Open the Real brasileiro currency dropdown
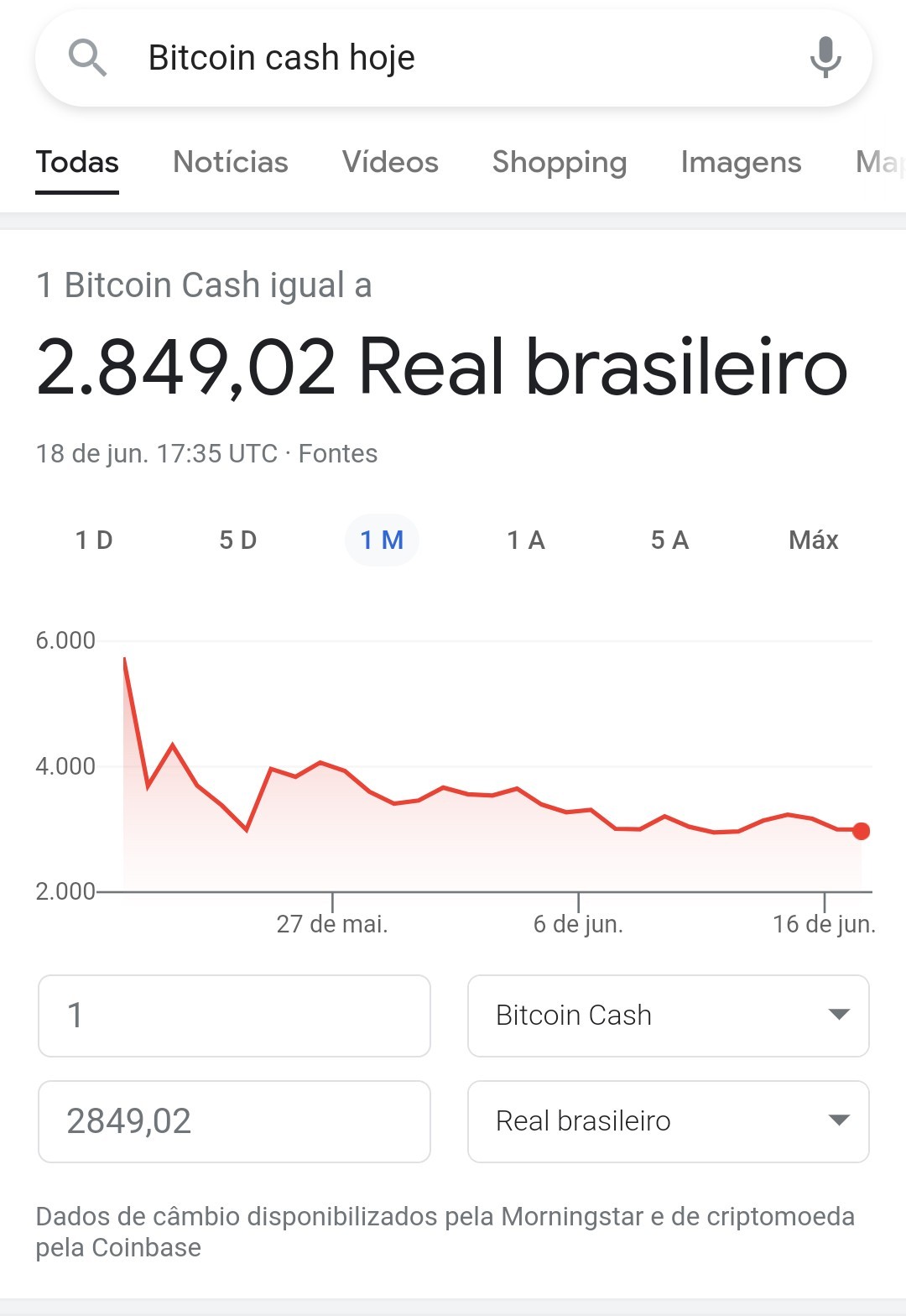Image resolution: width=906 pixels, height=1316 pixels. pos(669,1121)
